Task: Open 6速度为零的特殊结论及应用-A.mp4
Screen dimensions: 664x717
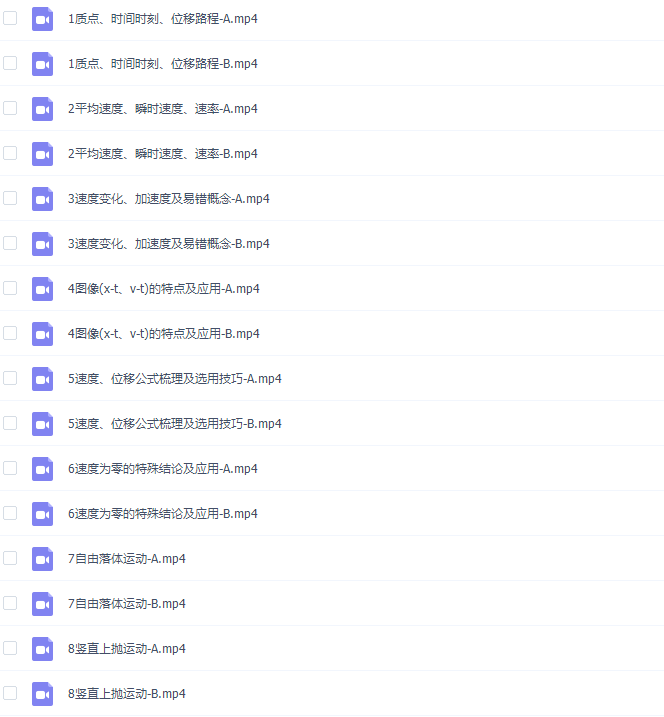Action: (162, 468)
